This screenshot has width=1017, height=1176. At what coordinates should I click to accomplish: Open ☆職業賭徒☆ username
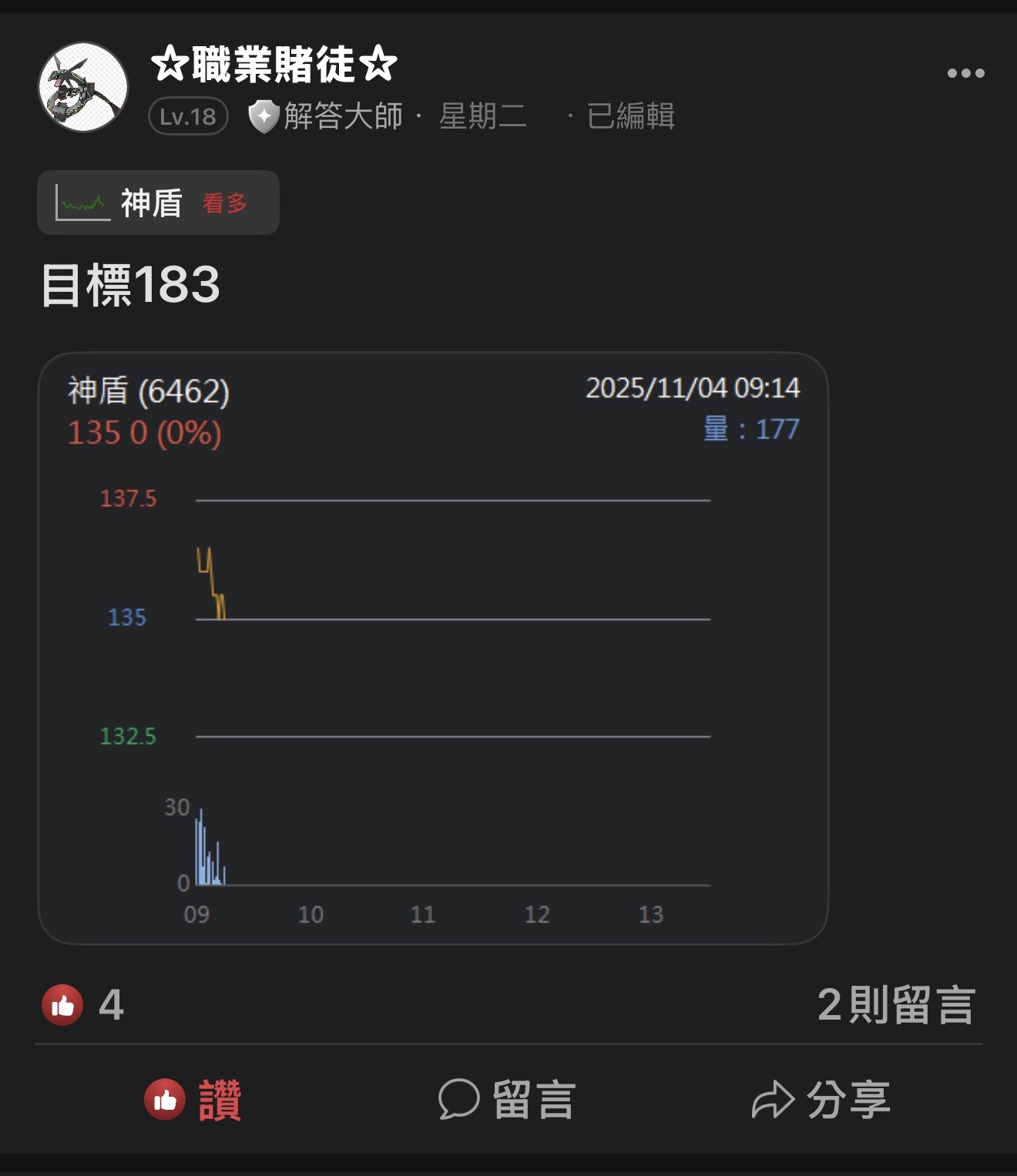pos(274,64)
